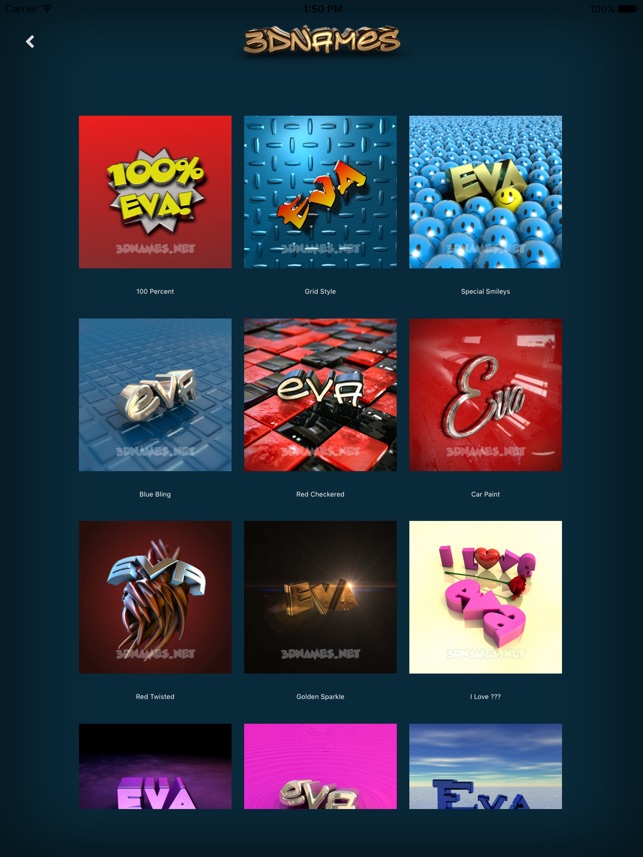Image resolution: width=643 pixels, height=857 pixels.
Task: Open the Blue Bling design
Action: coord(155,395)
